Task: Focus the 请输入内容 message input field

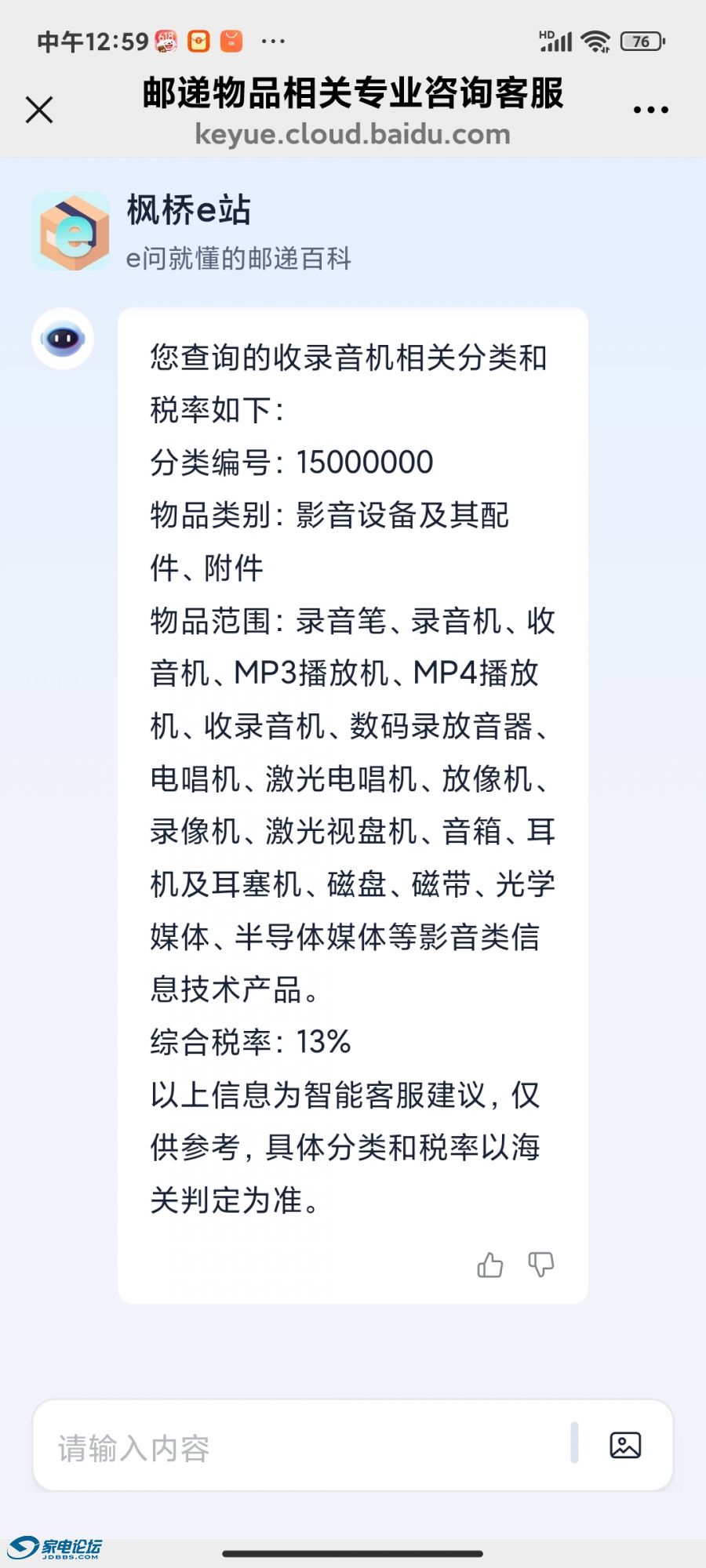Action: point(306,1447)
